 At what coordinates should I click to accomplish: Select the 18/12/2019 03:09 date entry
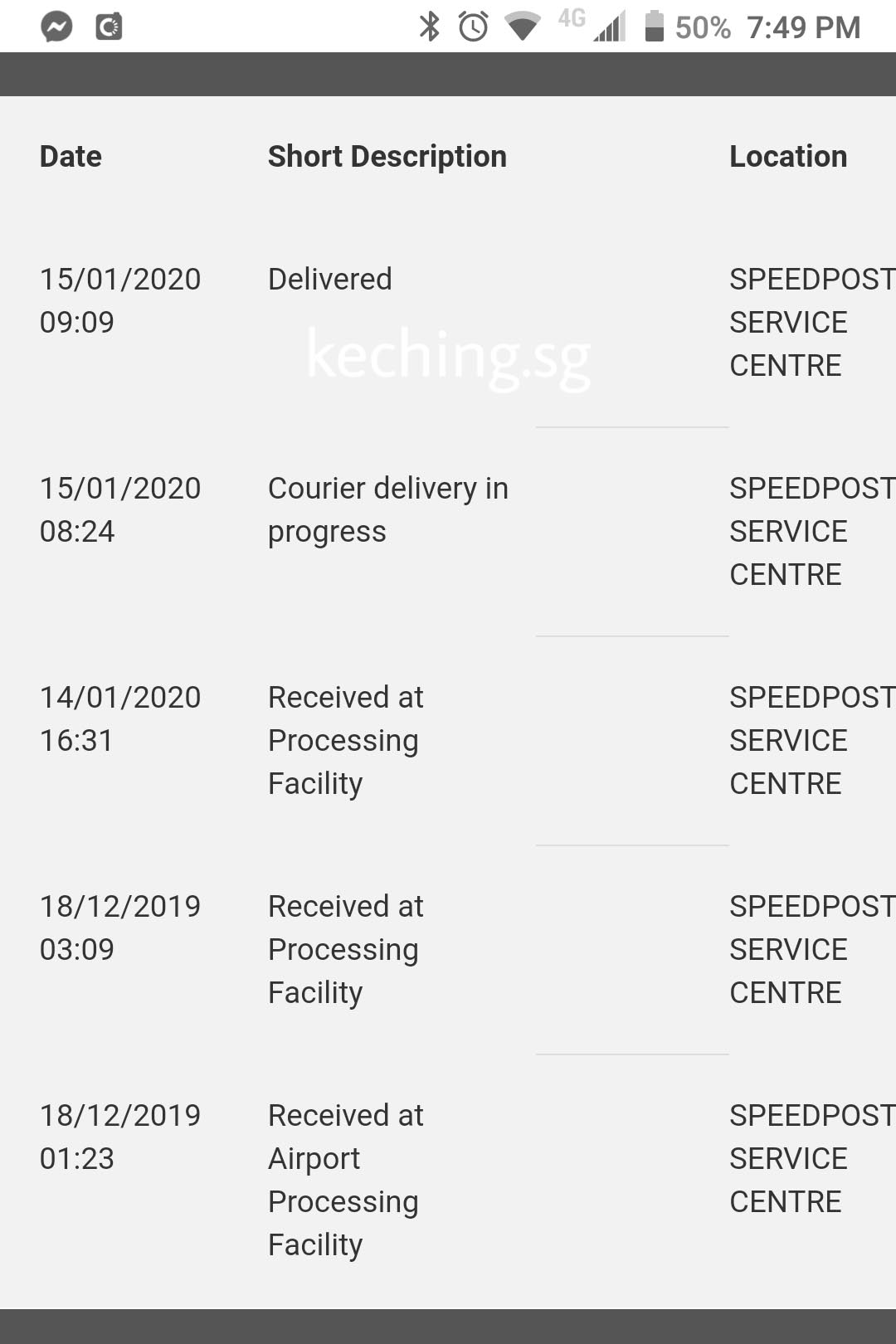click(x=120, y=928)
